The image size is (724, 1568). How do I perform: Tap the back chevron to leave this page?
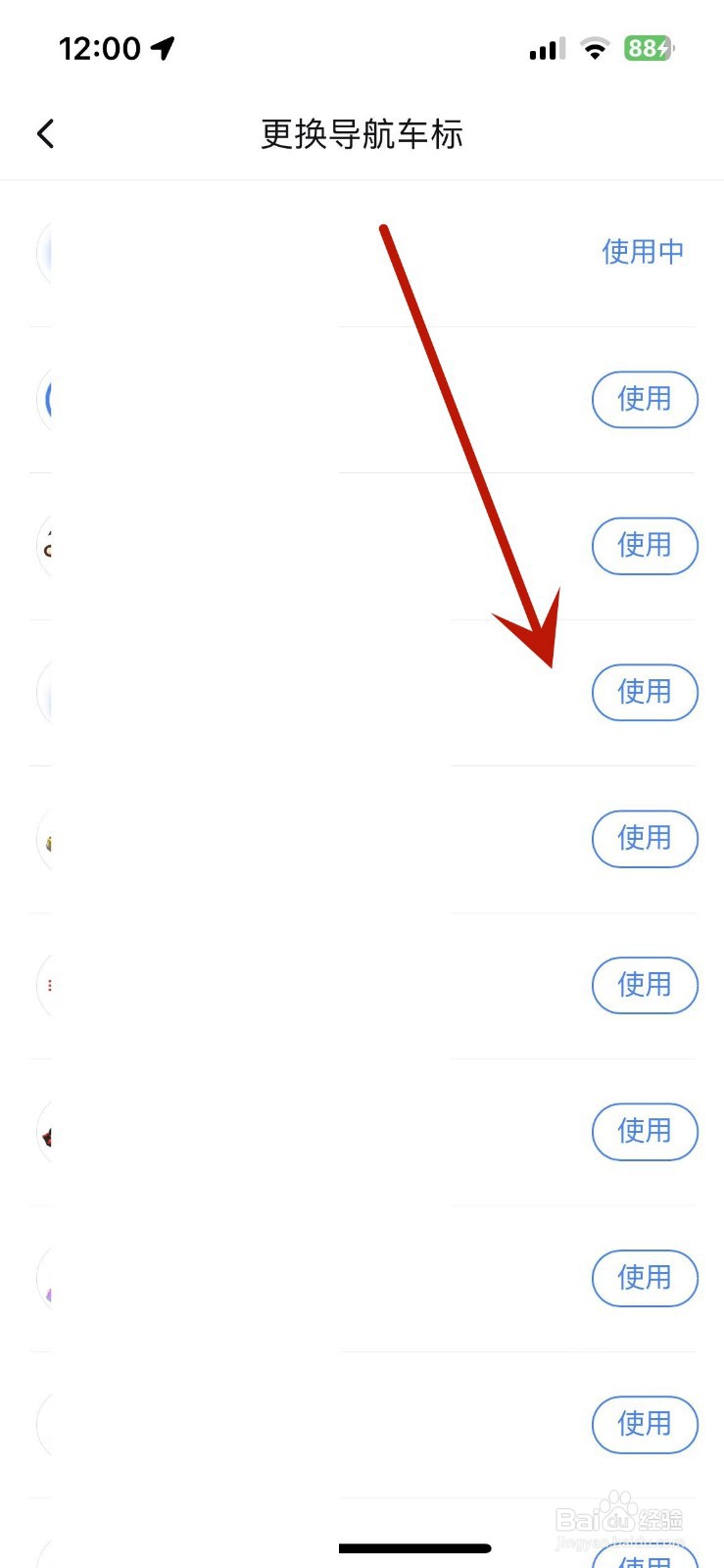[x=44, y=133]
